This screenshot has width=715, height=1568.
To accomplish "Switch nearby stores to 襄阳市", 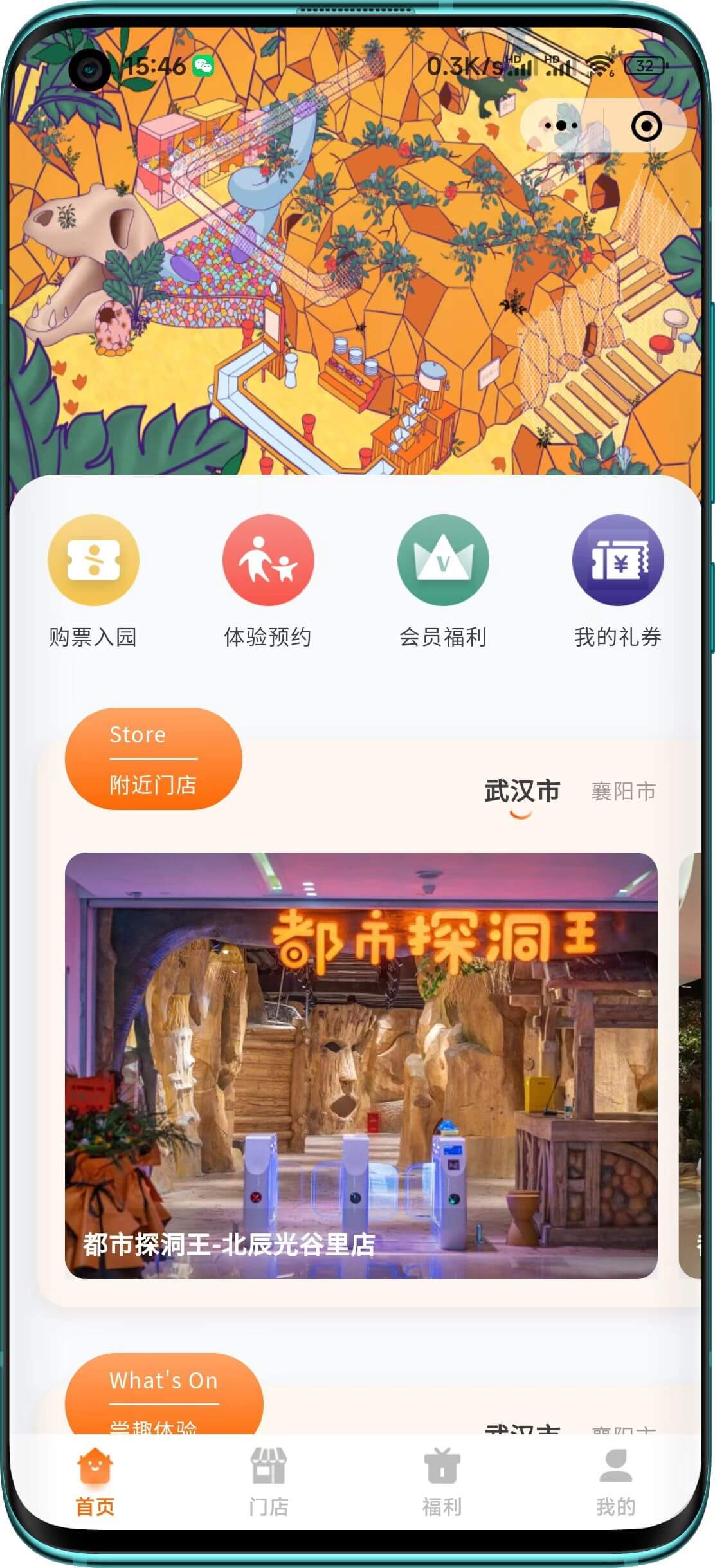I will pos(623,791).
